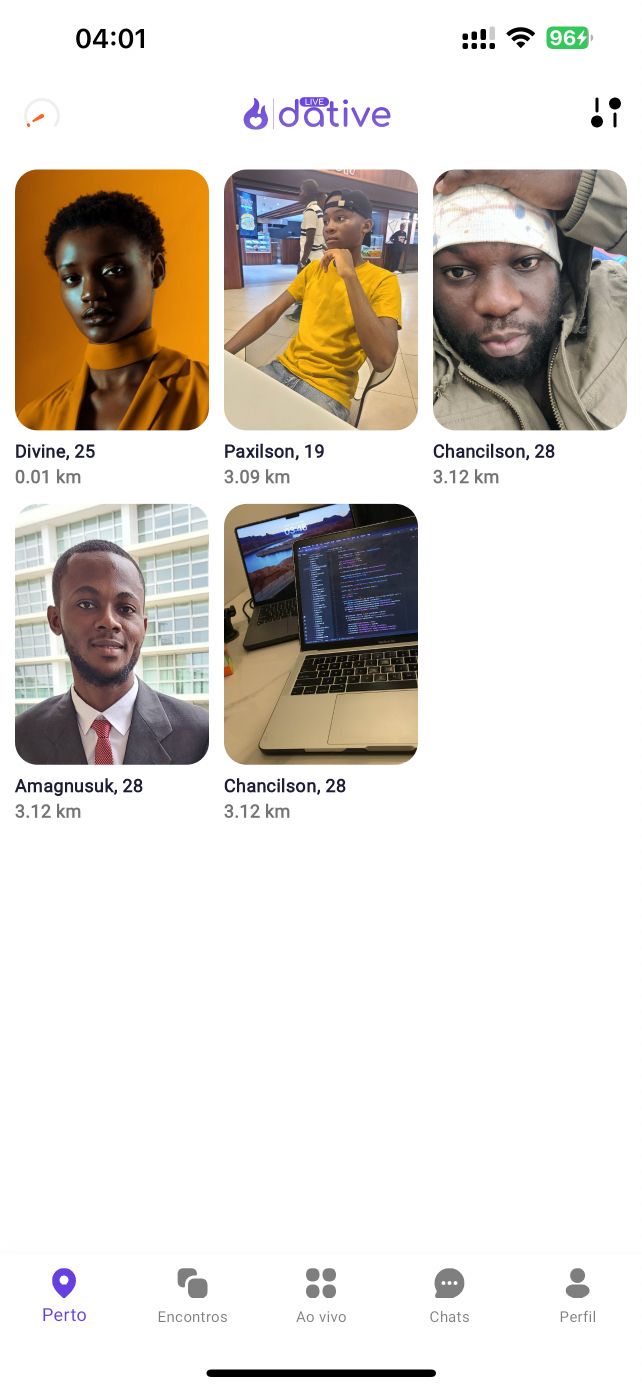The image size is (642, 1389).
Task: Select Amagnusuk, 28 profile card
Action: tap(112, 634)
